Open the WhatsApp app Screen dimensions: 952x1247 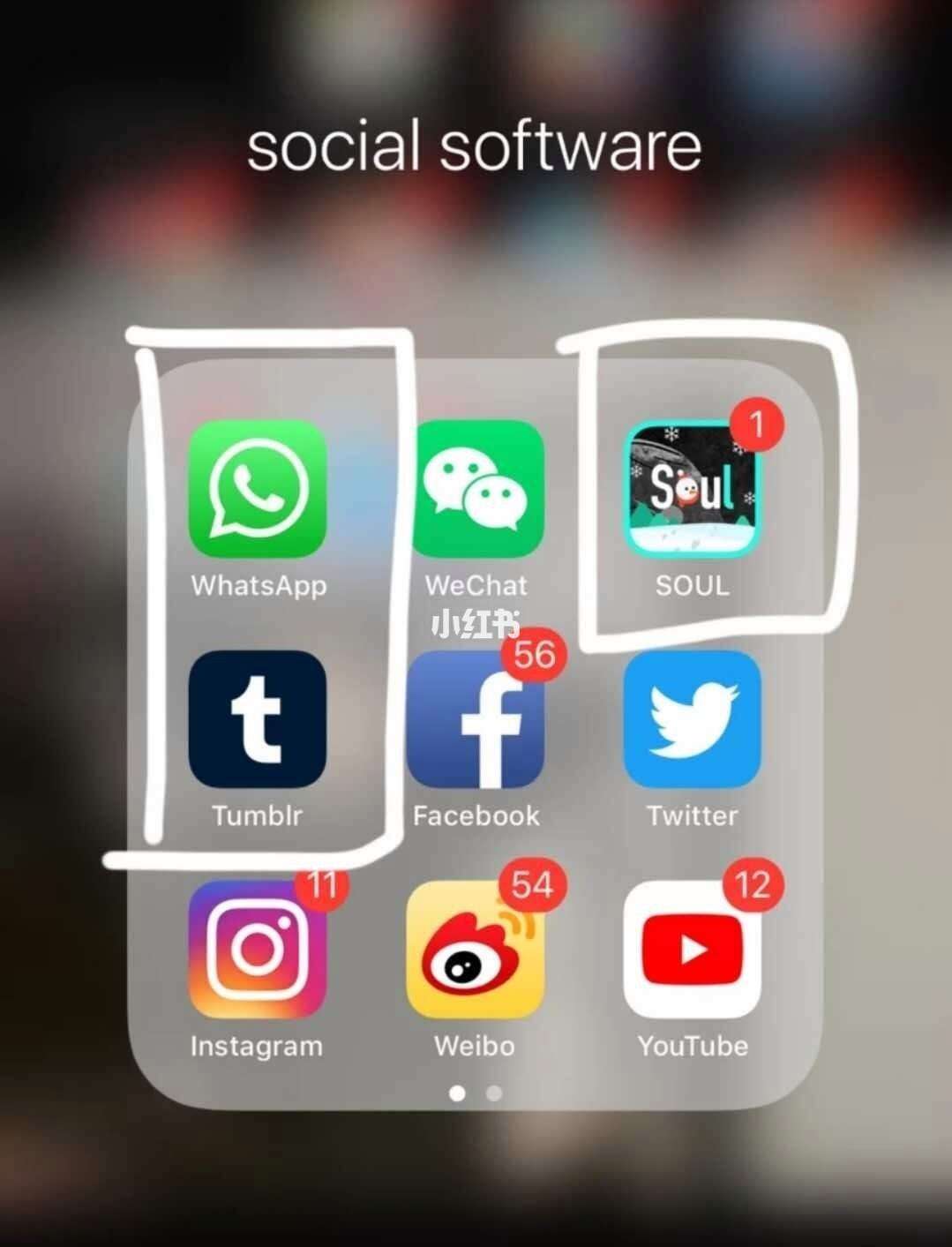pyautogui.click(x=257, y=489)
